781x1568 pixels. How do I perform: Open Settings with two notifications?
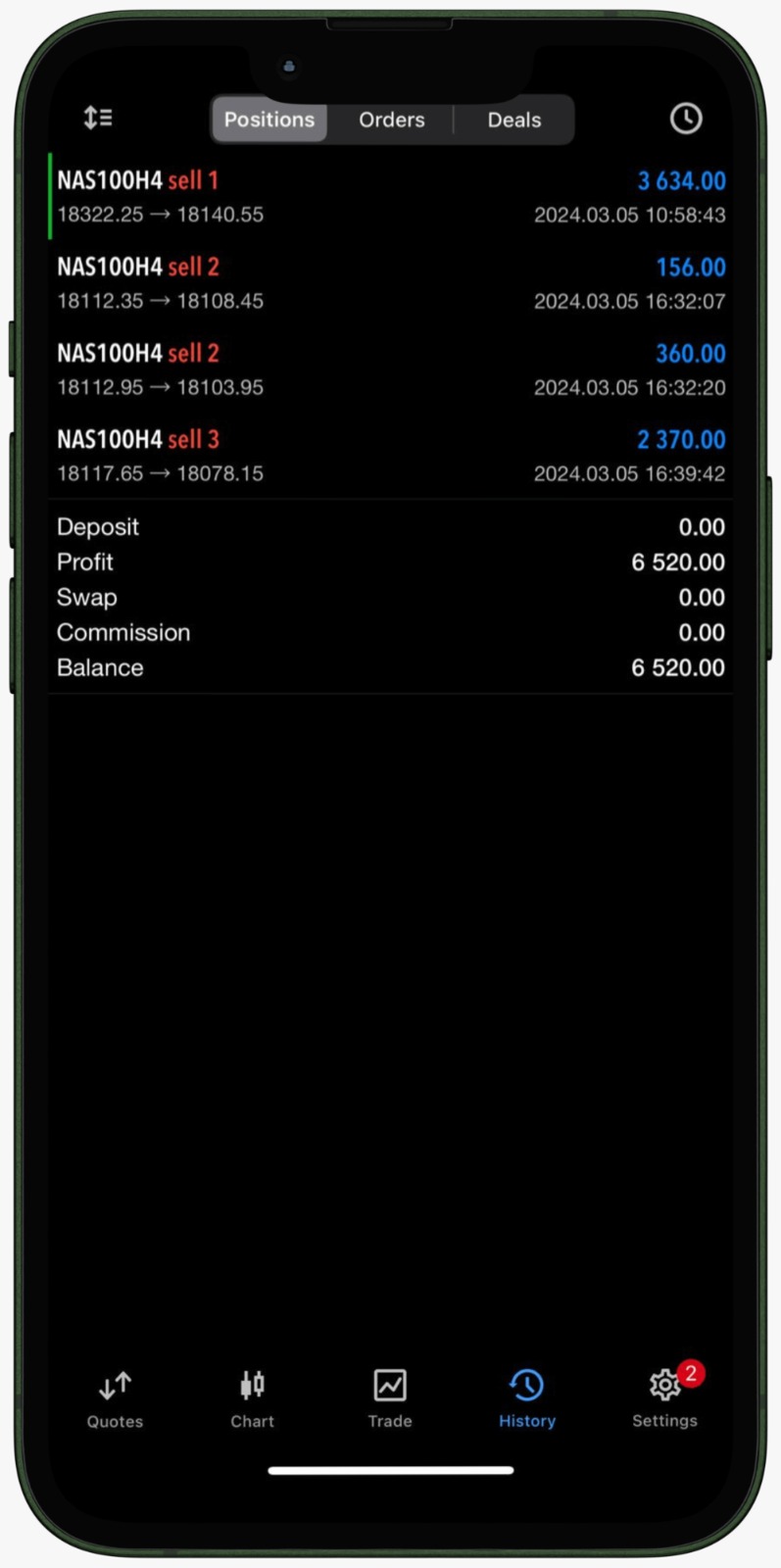tap(664, 1398)
